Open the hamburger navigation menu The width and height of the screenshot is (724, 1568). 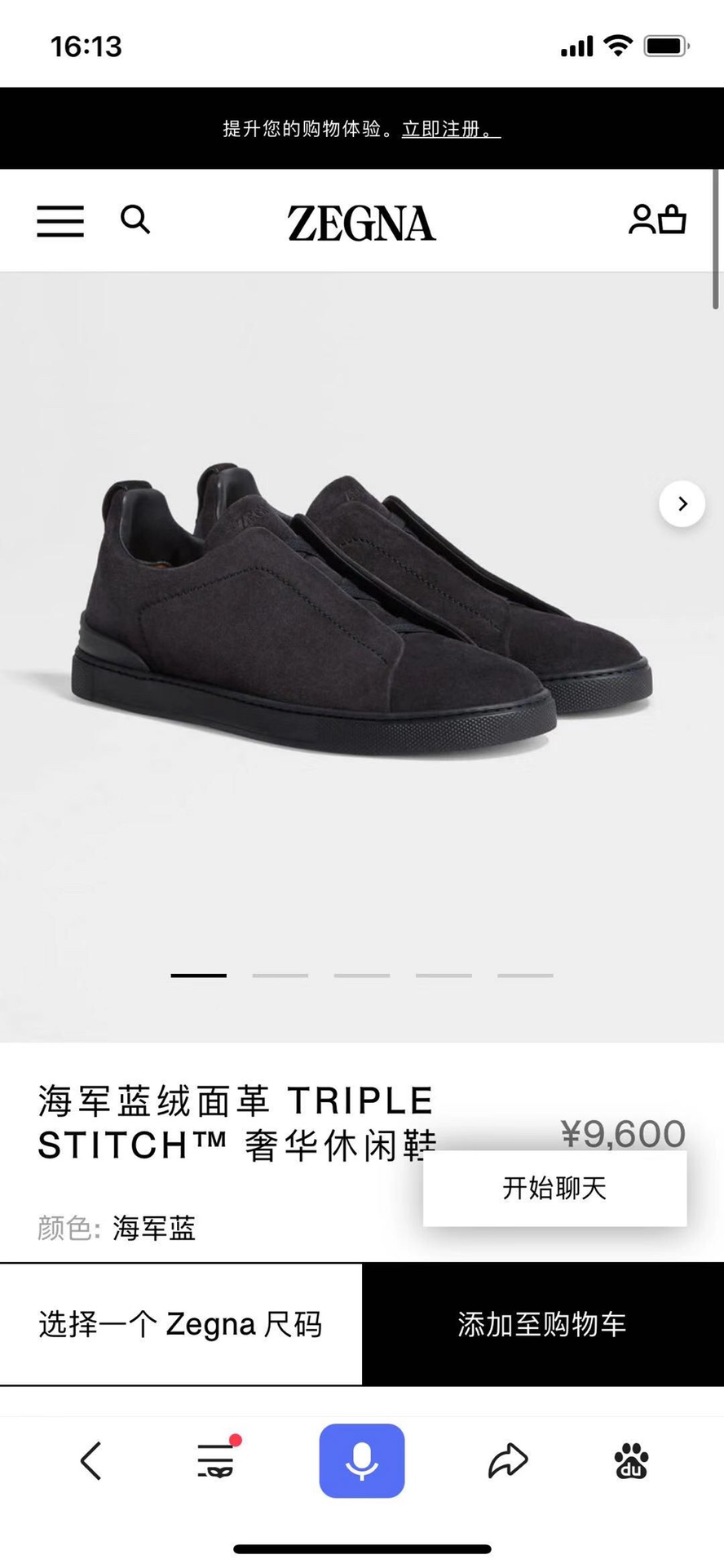(x=60, y=221)
